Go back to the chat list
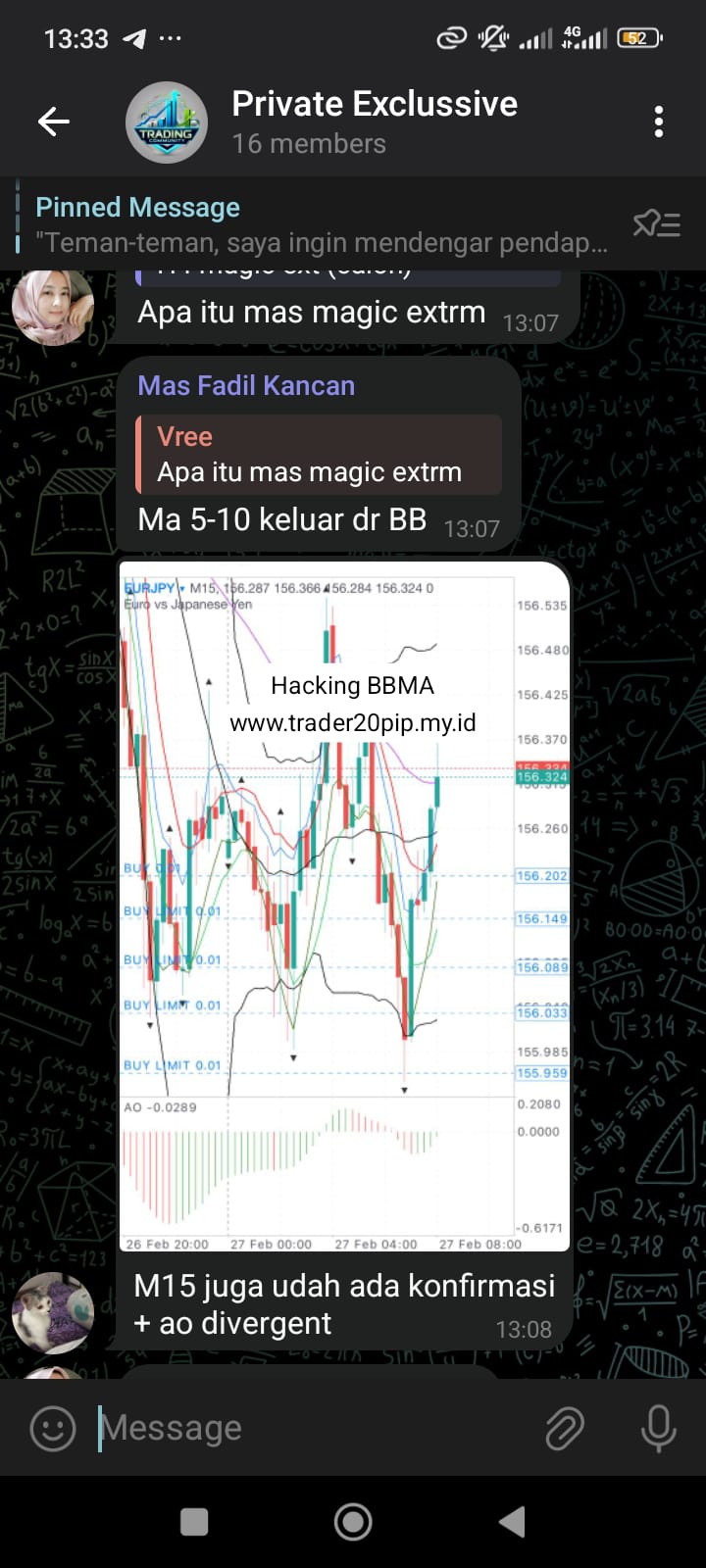This screenshot has width=706, height=1568. point(54,122)
